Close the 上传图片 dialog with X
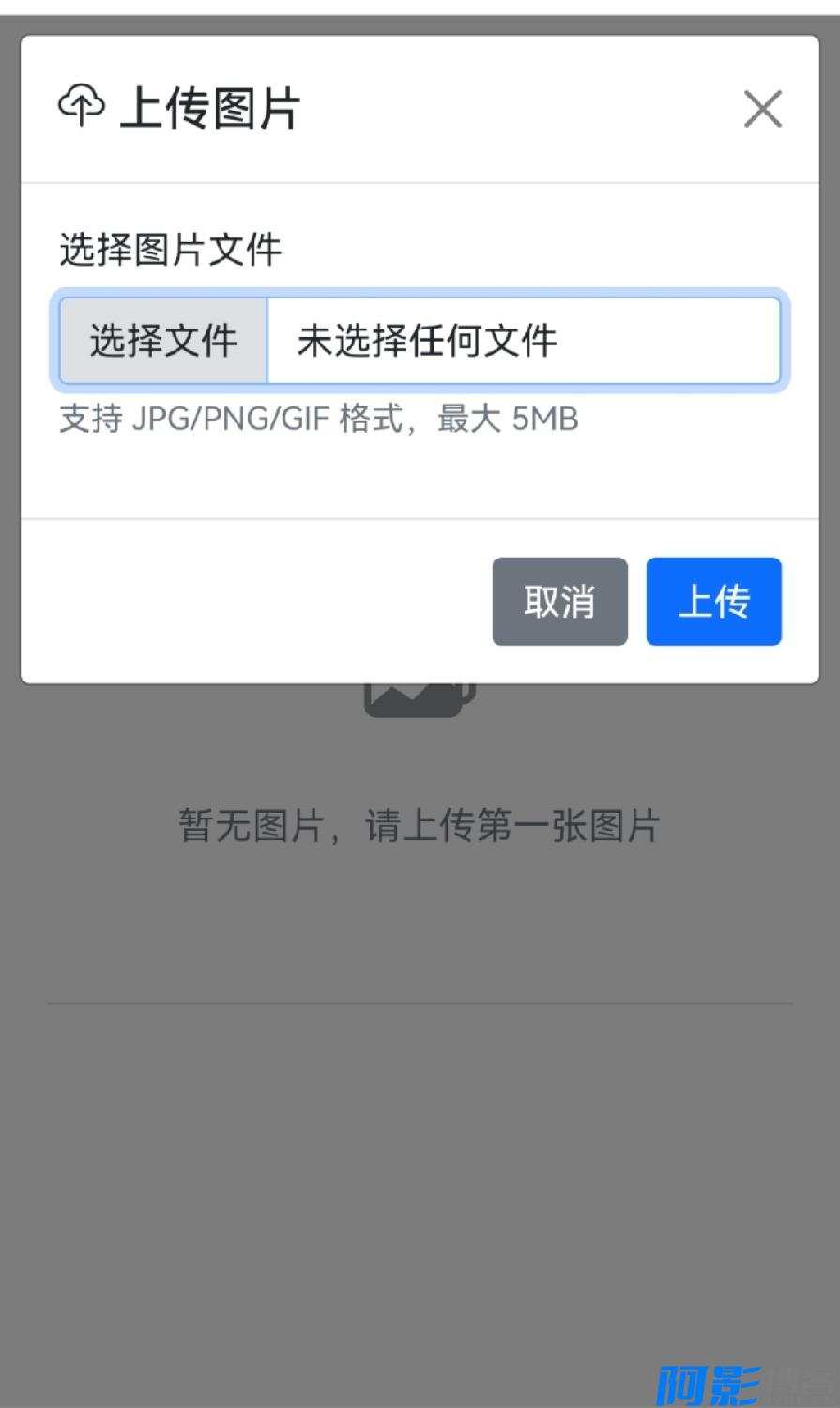This screenshot has height=1408, width=840. (762, 109)
